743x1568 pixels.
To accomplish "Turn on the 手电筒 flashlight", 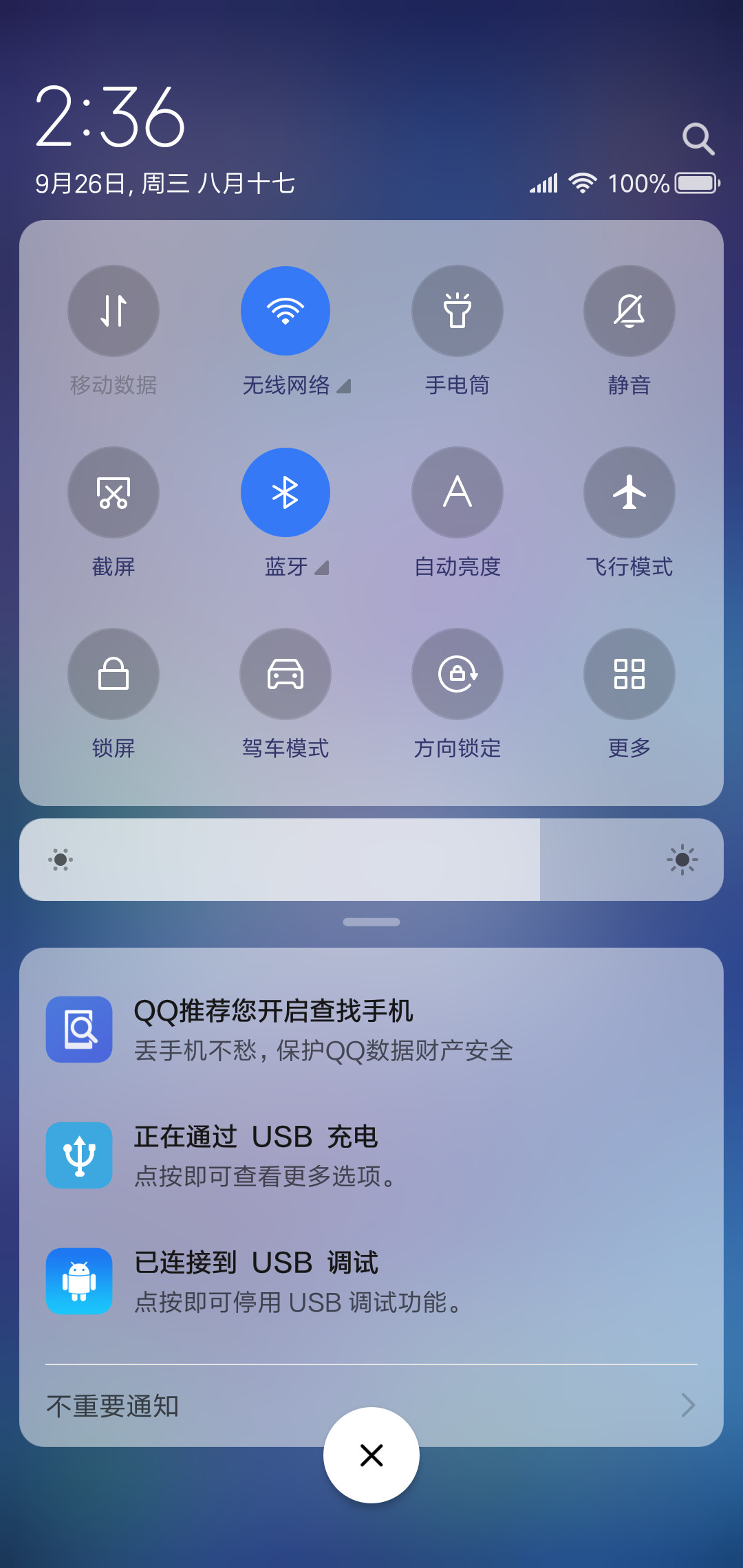I will (x=457, y=311).
